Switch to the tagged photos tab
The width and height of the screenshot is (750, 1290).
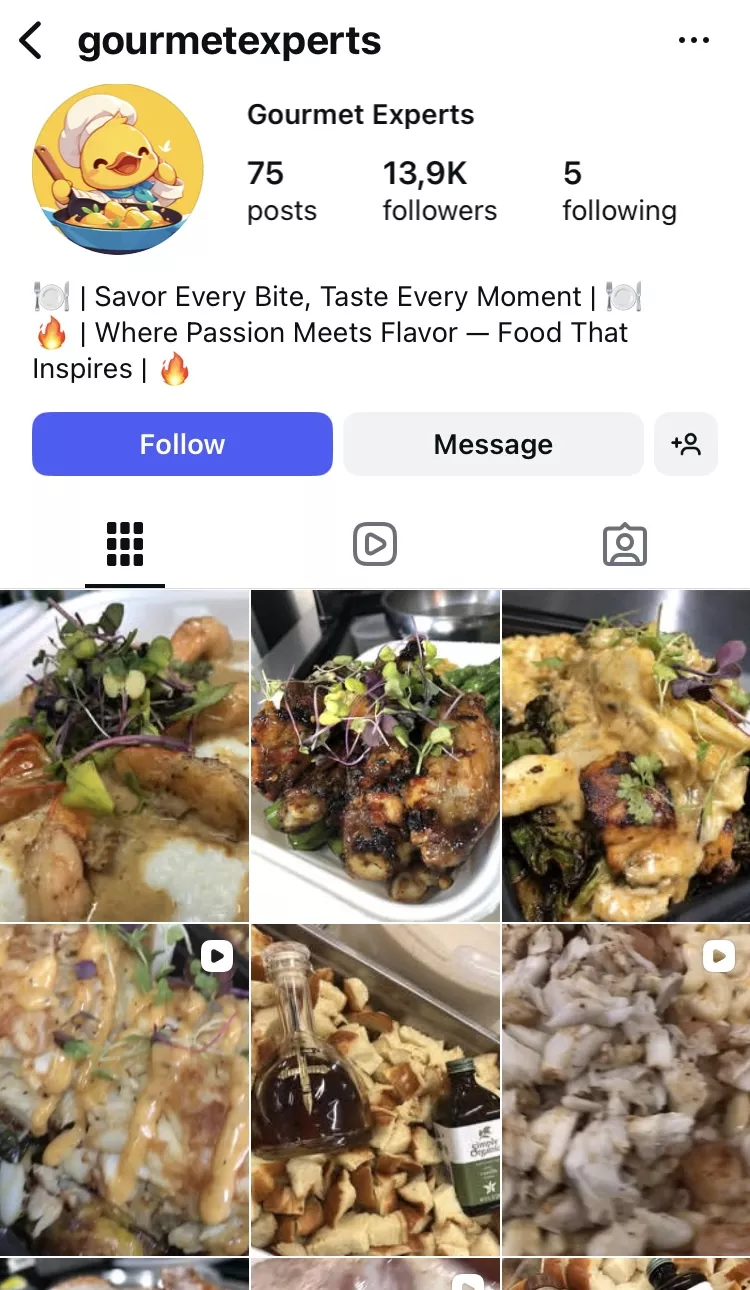point(625,545)
